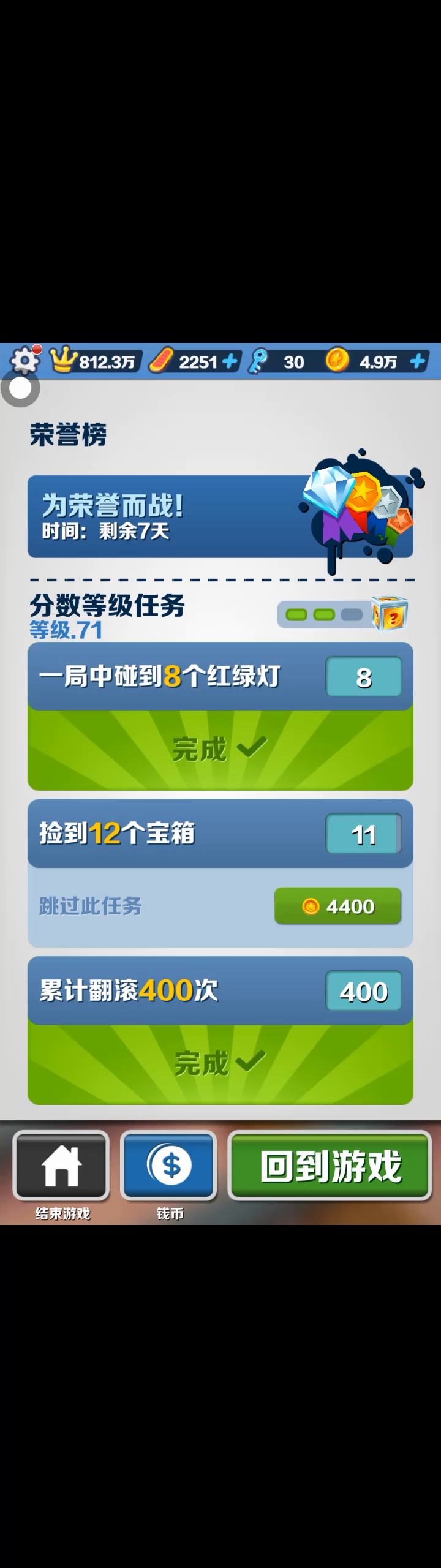This screenshot has width=441, height=1568.
Task: Add more coins with the plus icon
Action: [x=418, y=361]
